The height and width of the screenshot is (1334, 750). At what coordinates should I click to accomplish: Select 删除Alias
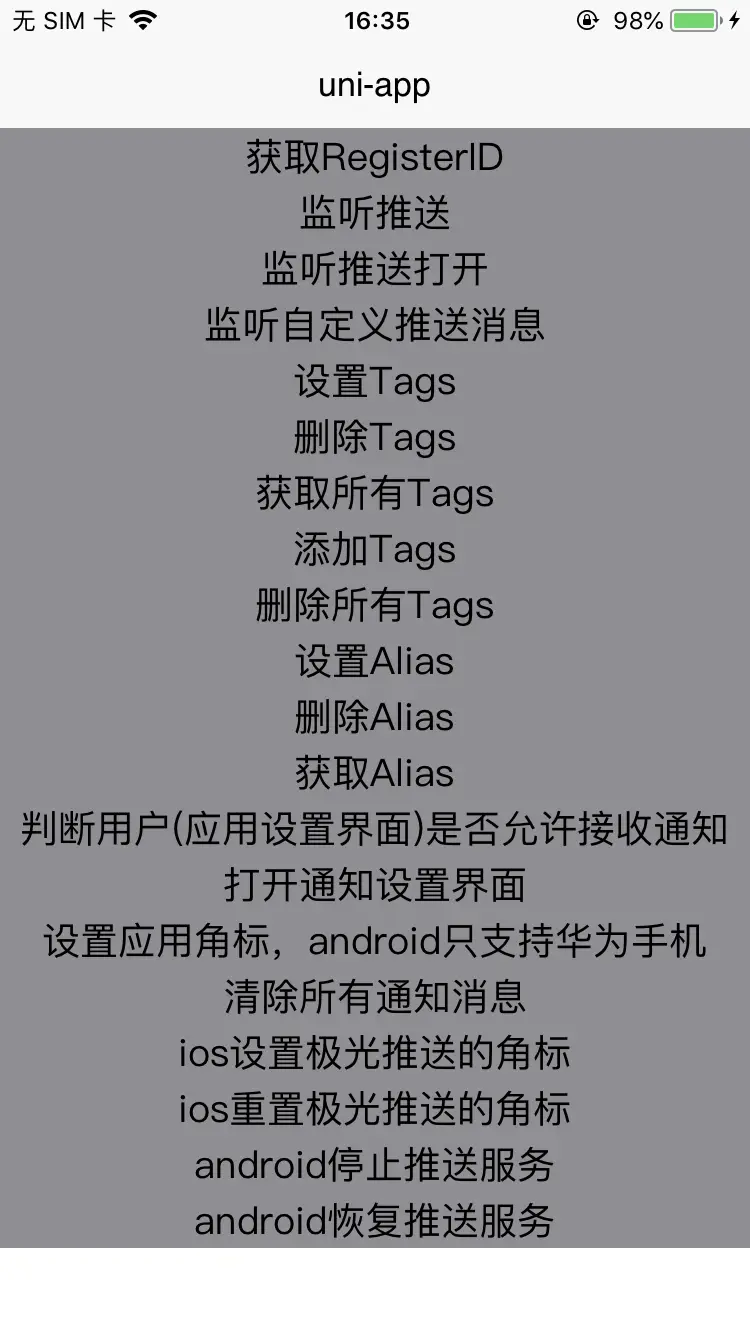[x=375, y=717]
